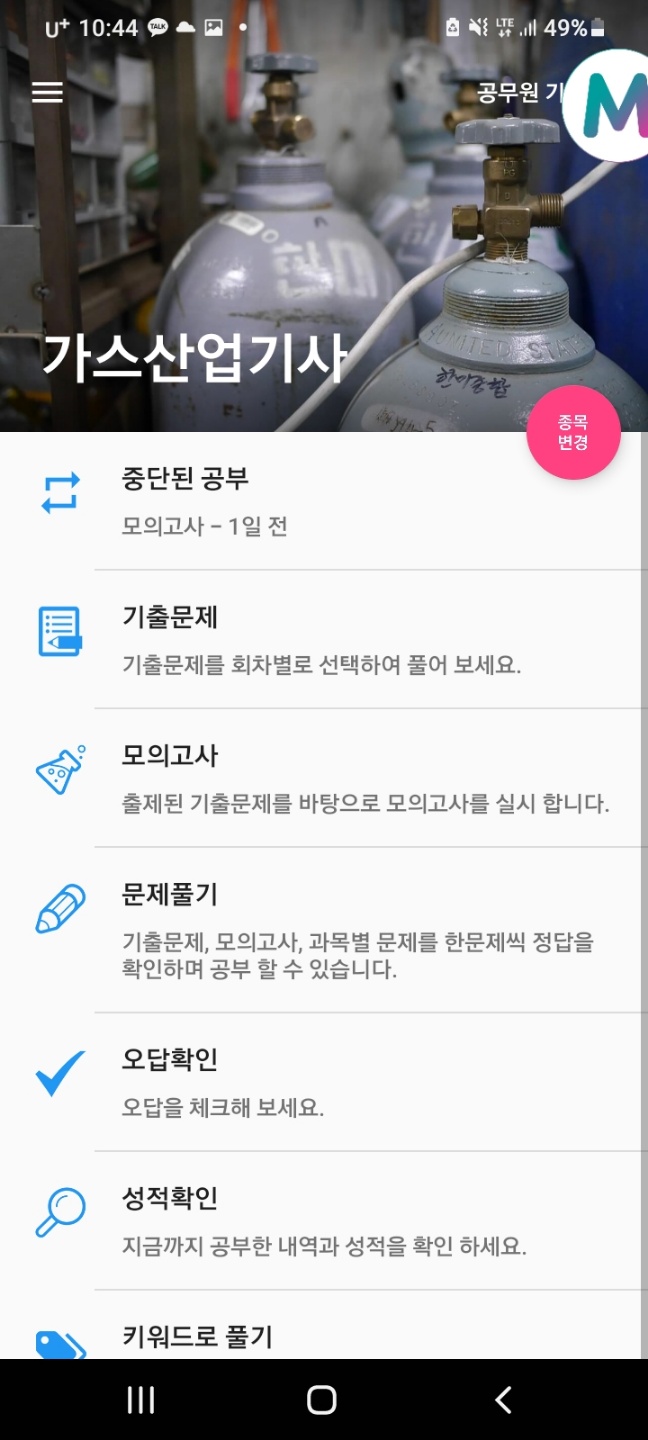The width and height of the screenshot is (648, 1440).
Task: Tap the 종목 변경 floating button
Action: click(573, 433)
